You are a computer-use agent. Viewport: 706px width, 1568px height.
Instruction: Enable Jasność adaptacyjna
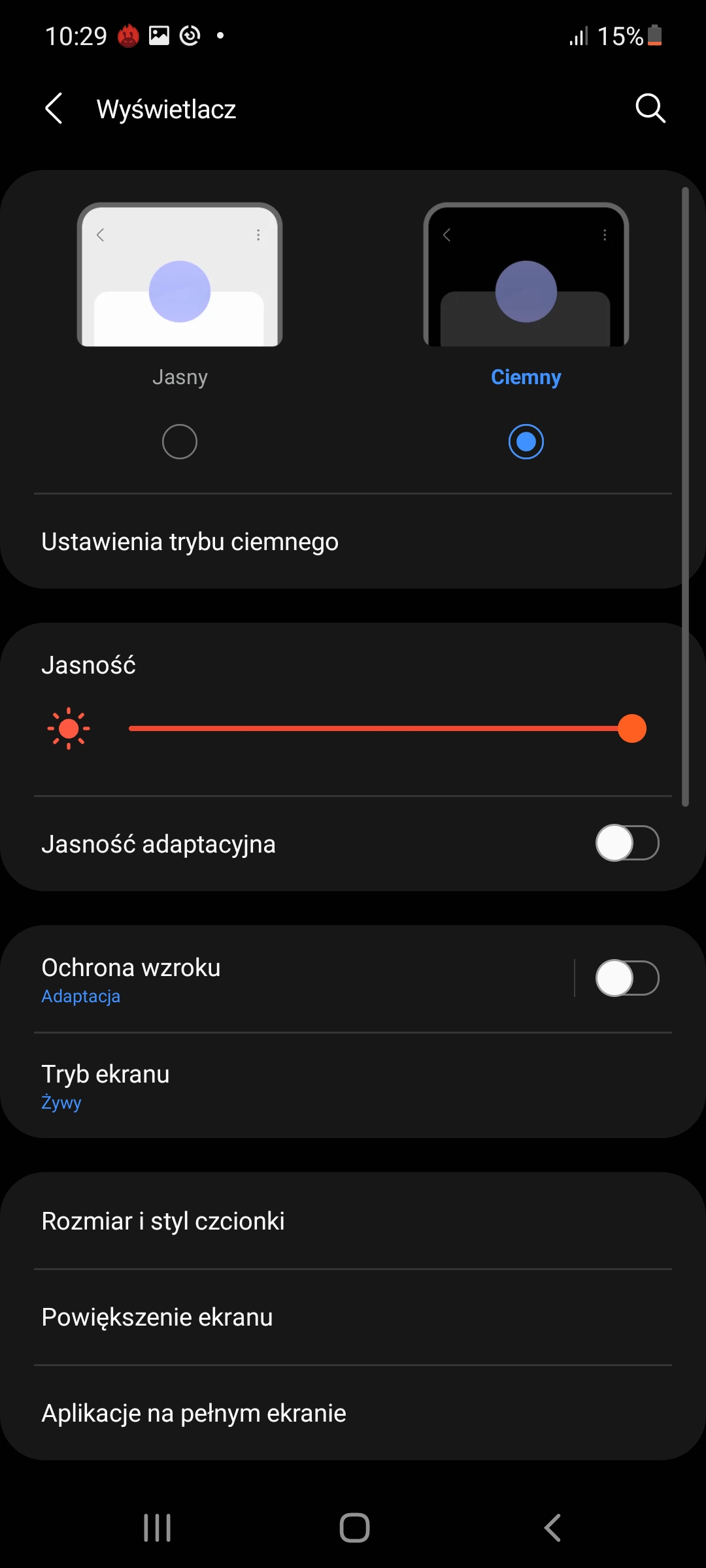click(627, 843)
